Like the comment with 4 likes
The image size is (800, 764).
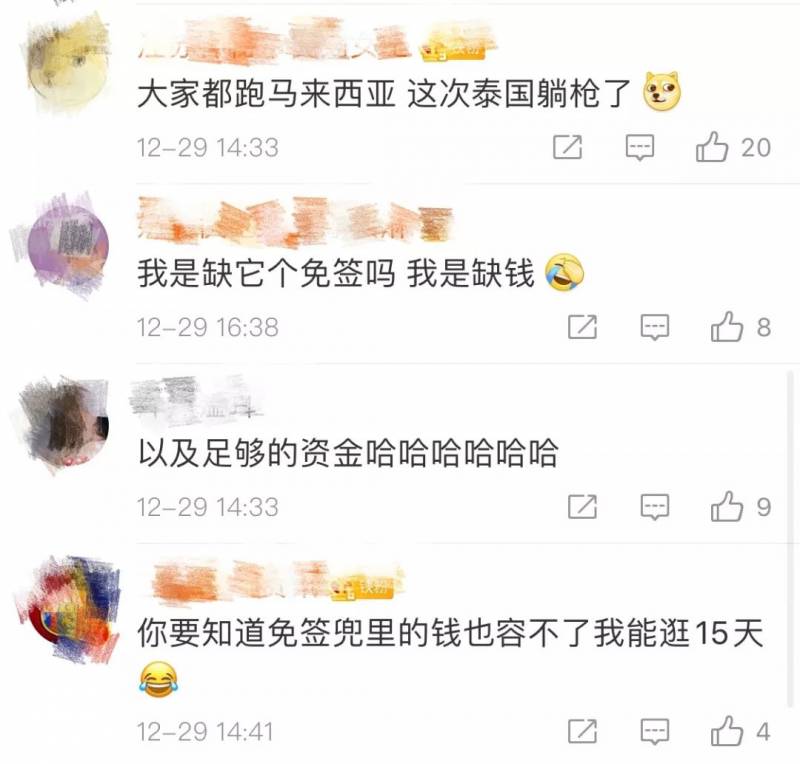pos(726,731)
